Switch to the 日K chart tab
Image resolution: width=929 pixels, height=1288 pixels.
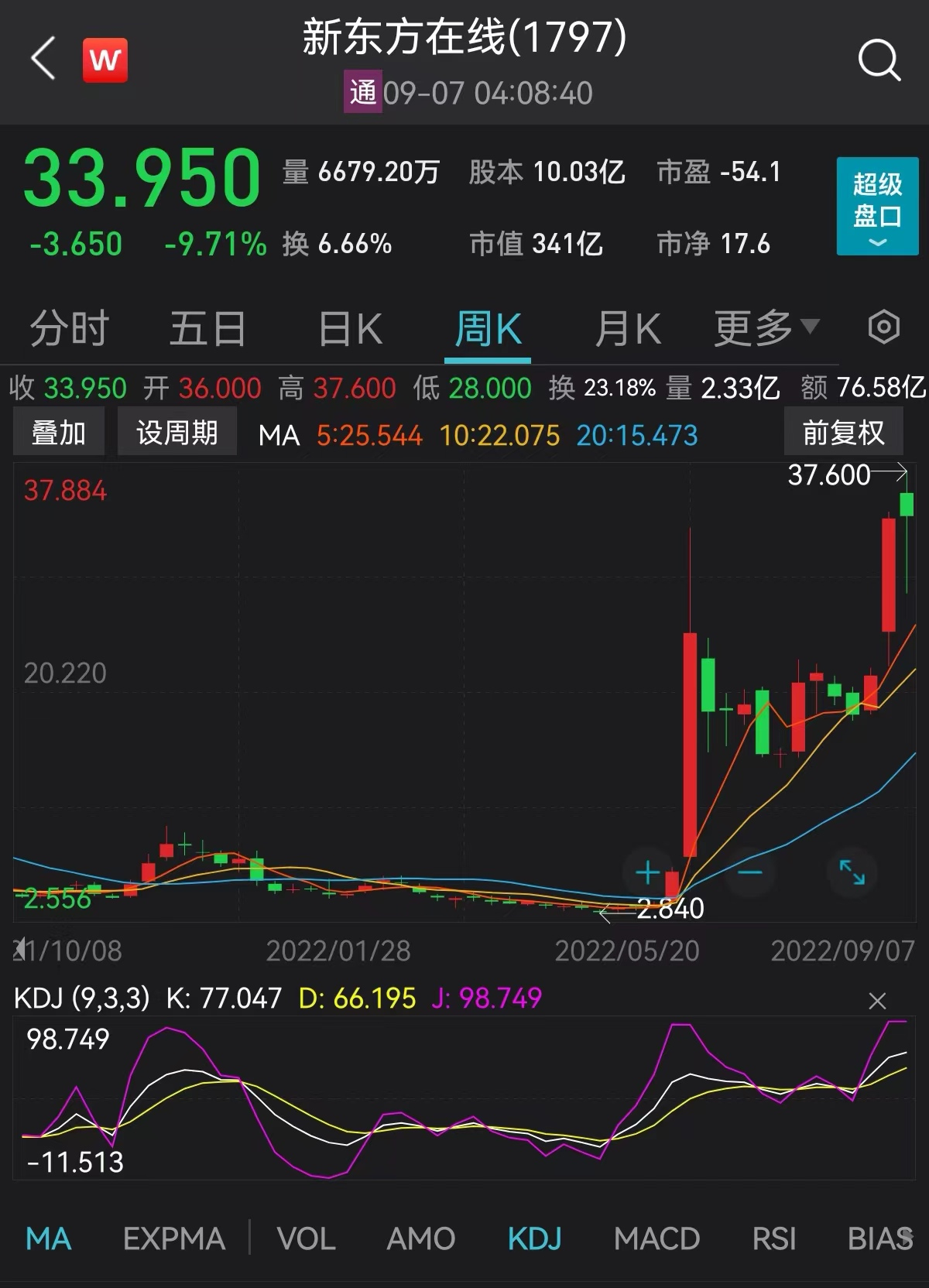(350, 329)
